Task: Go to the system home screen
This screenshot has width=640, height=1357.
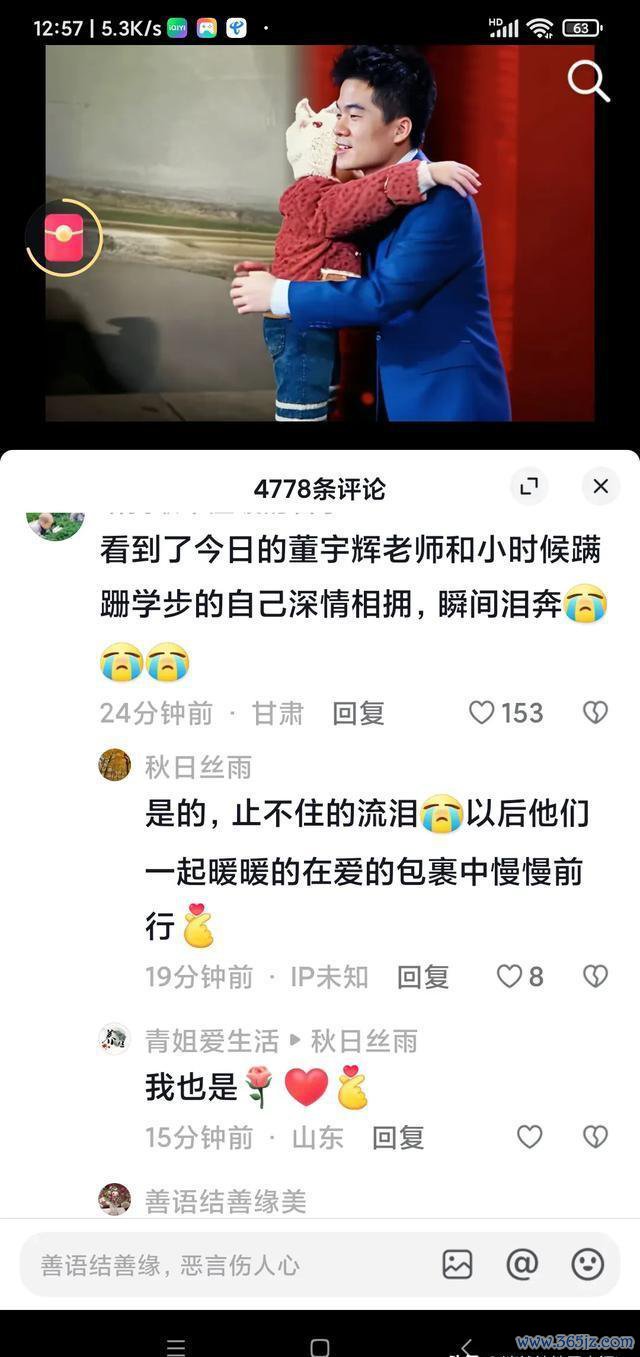Action: [320, 1346]
